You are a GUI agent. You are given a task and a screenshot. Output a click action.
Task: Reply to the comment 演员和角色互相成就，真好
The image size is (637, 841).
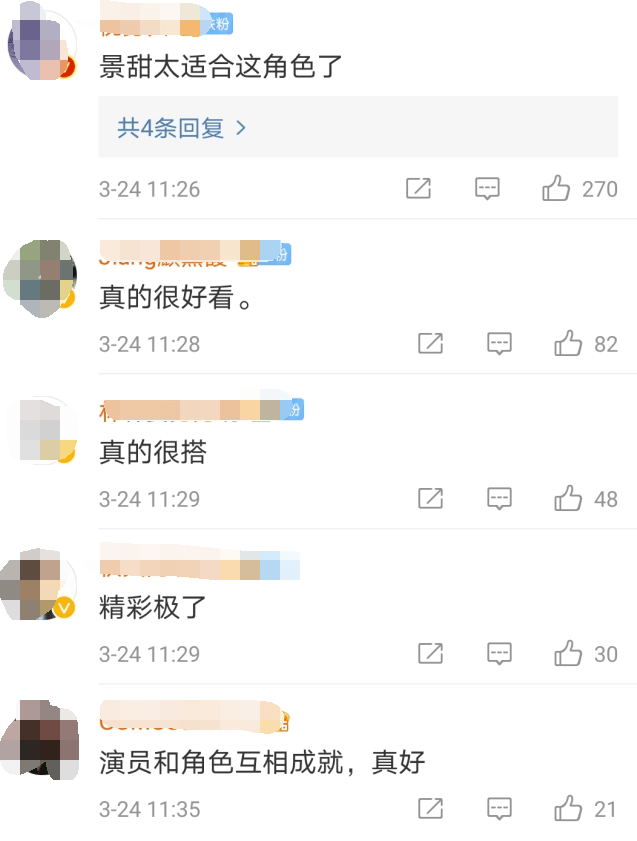499,808
